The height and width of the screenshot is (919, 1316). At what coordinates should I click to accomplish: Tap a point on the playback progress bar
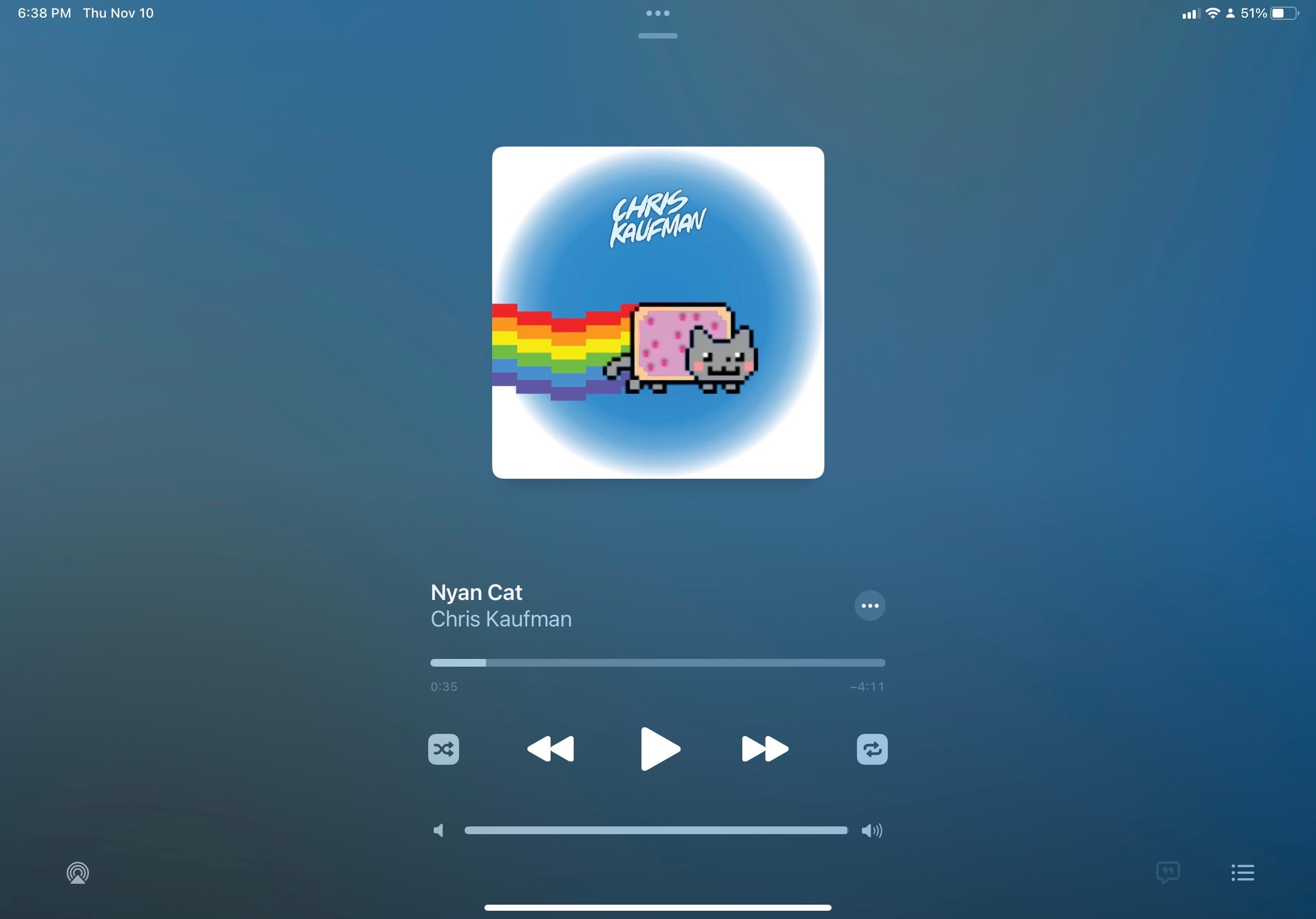tap(657, 663)
